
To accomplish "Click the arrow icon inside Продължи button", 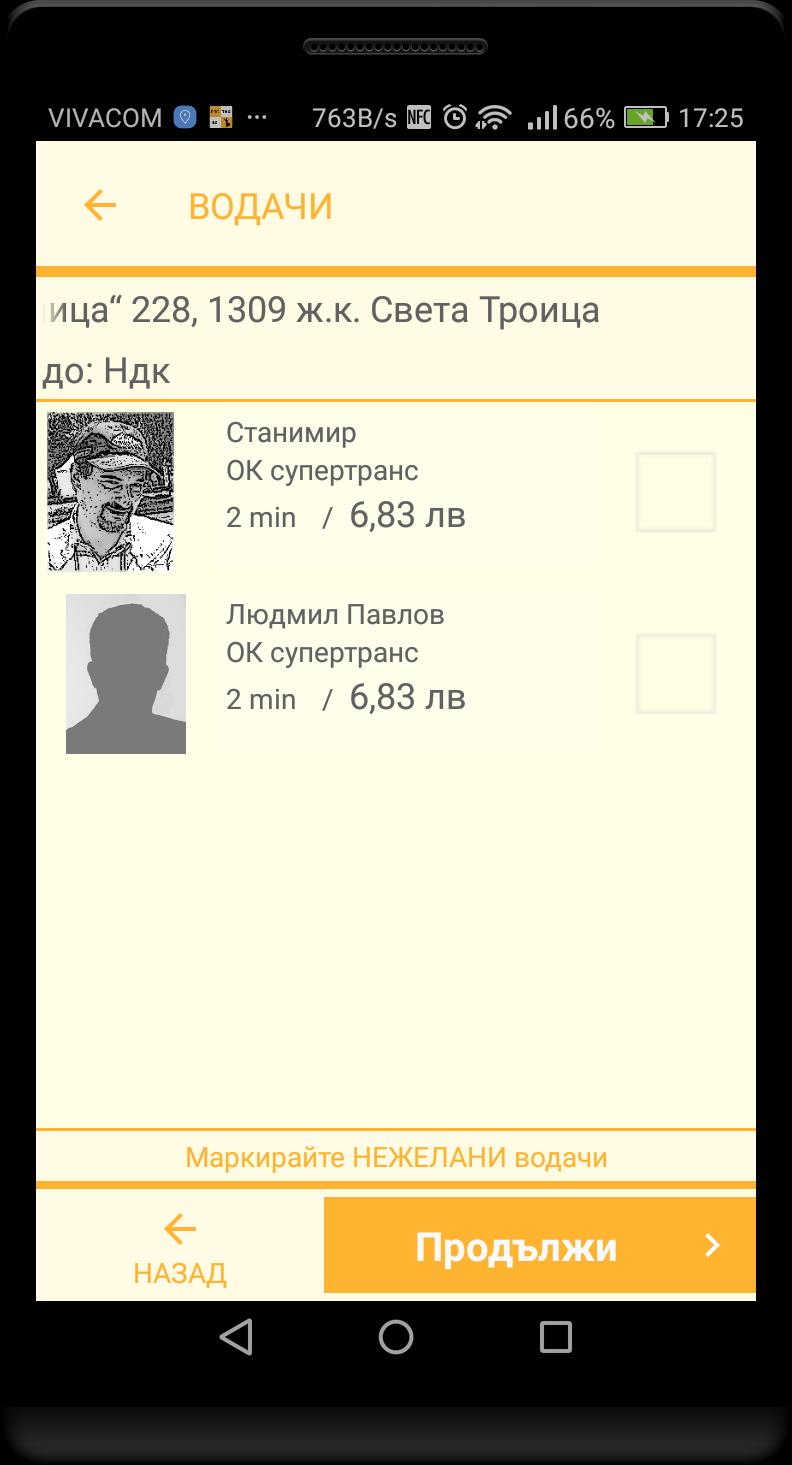I will click(x=711, y=1245).
